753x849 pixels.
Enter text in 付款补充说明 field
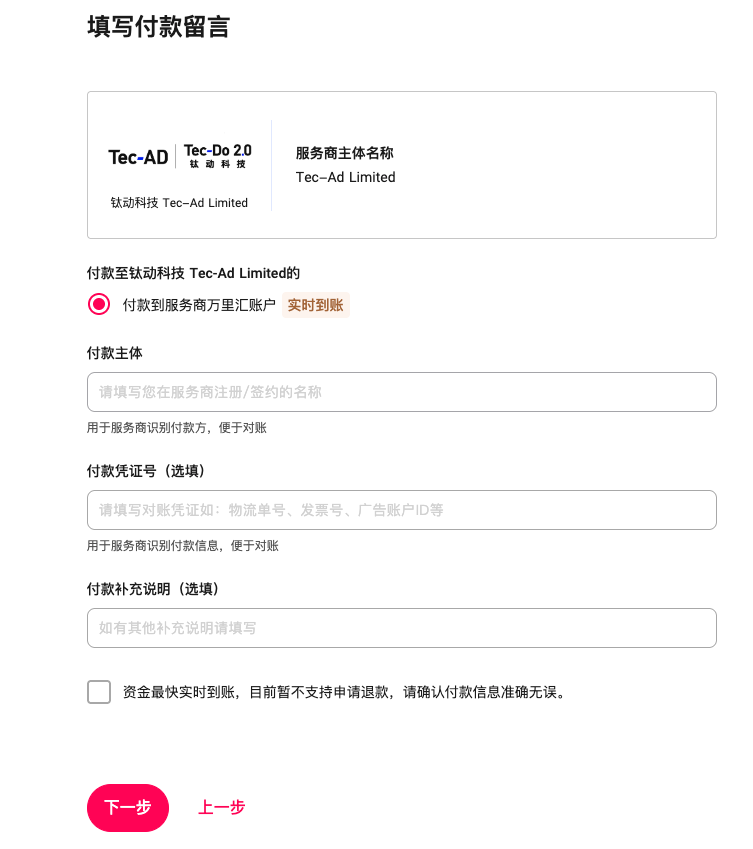point(401,628)
